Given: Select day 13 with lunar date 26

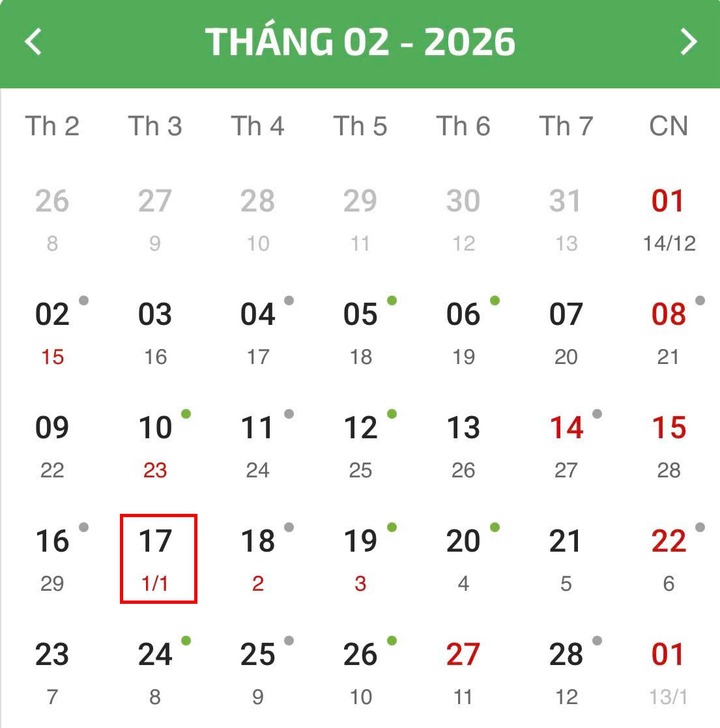Looking at the screenshot, I should [x=463, y=445].
